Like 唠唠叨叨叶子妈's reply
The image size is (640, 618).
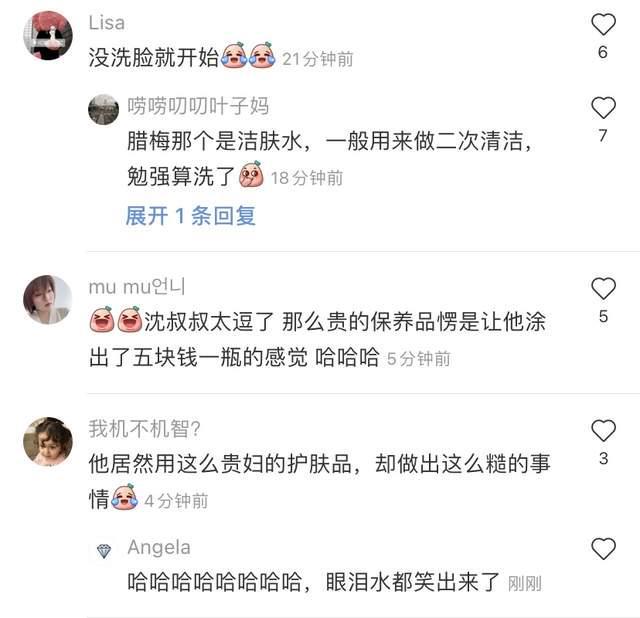(x=603, y=108)
